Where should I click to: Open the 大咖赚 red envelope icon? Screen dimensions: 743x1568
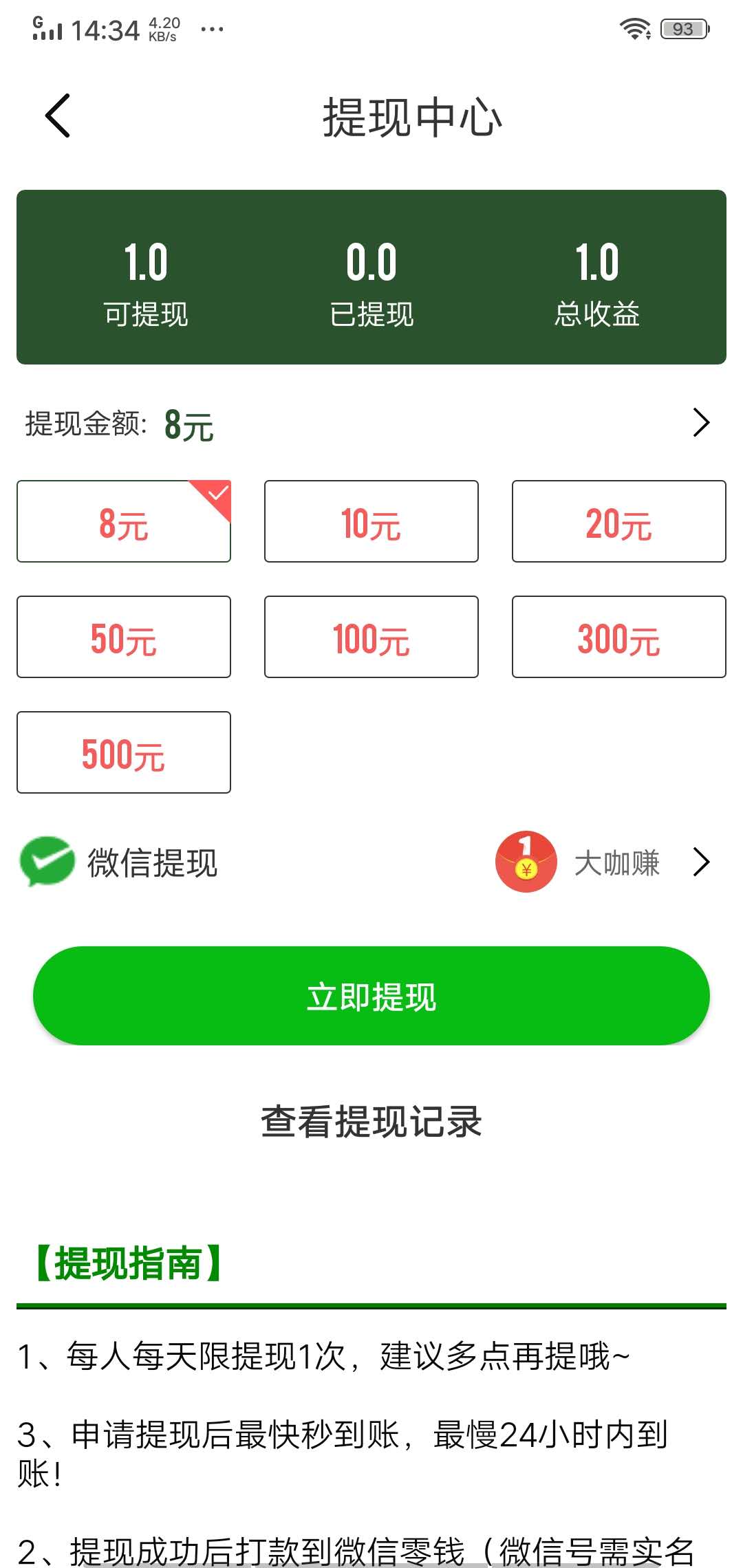526,862
